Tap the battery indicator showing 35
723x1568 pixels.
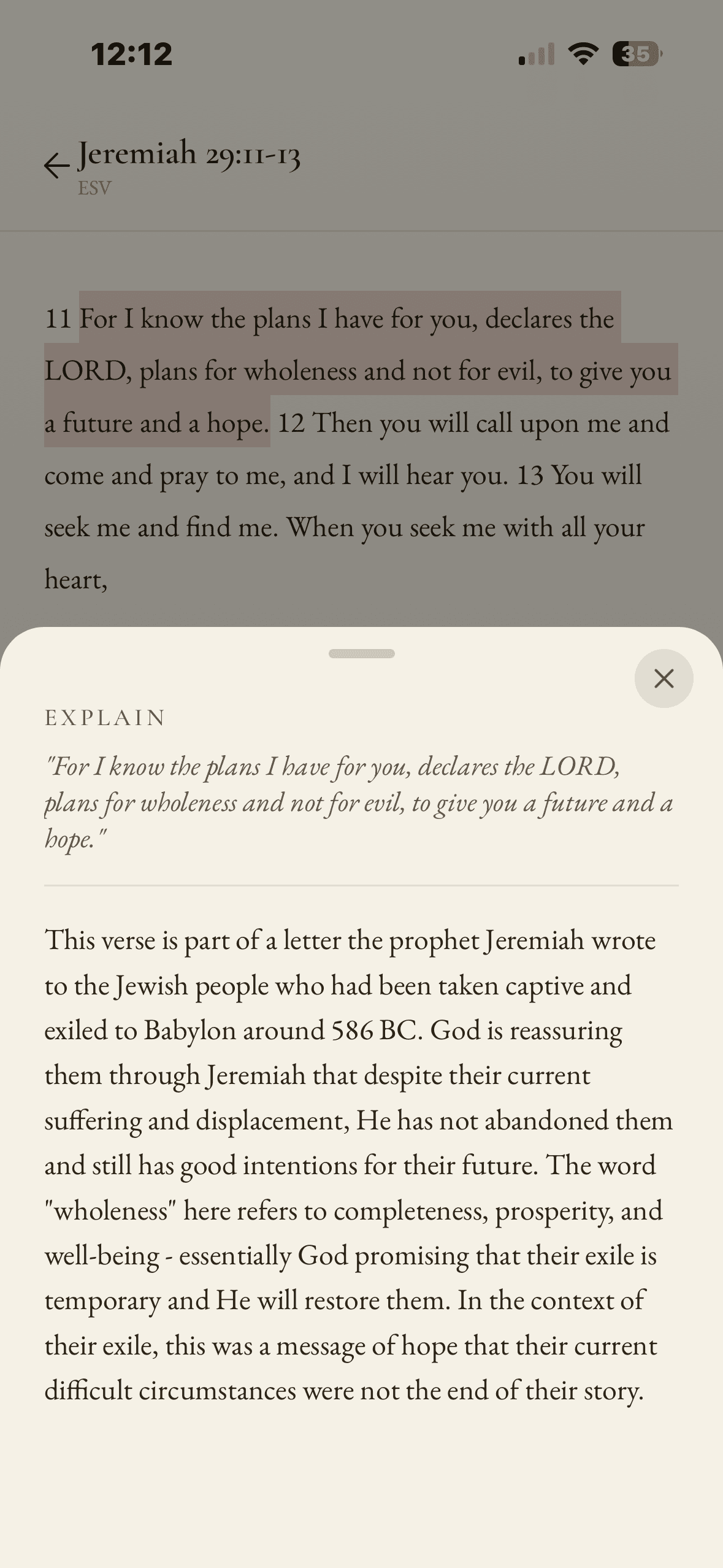[636, 54]
